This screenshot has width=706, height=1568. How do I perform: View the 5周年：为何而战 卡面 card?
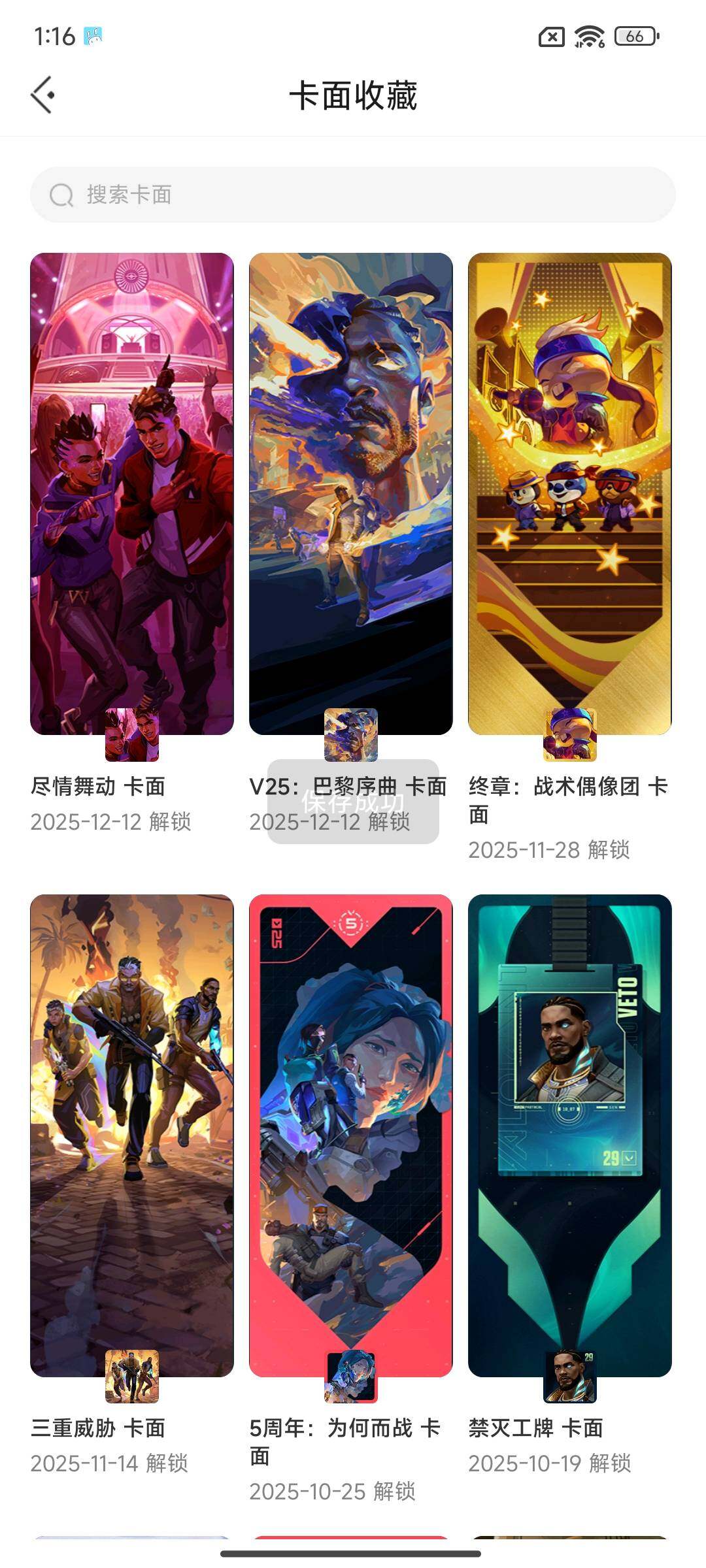tap(350, 1135)
